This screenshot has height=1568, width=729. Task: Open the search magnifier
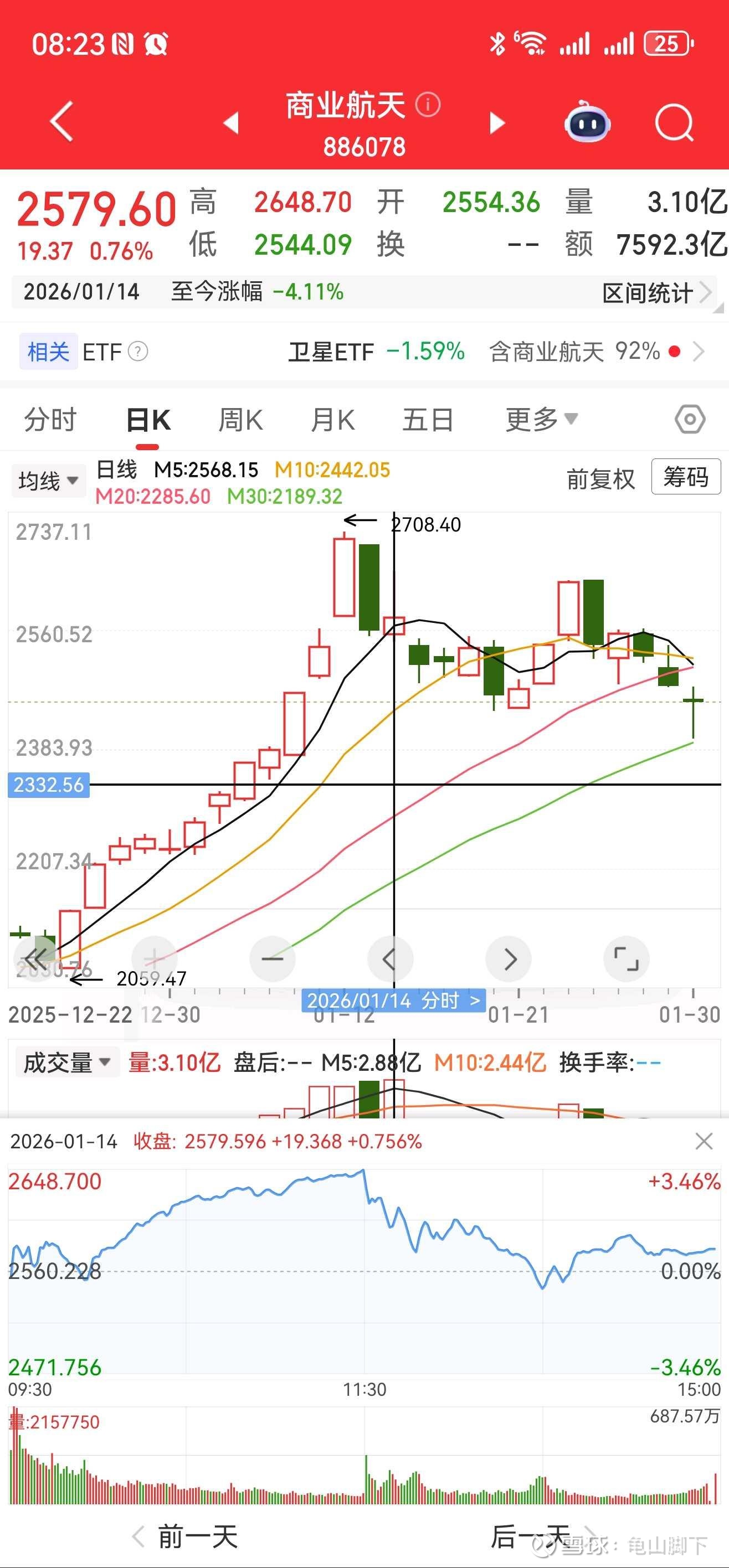pos(674,123)
